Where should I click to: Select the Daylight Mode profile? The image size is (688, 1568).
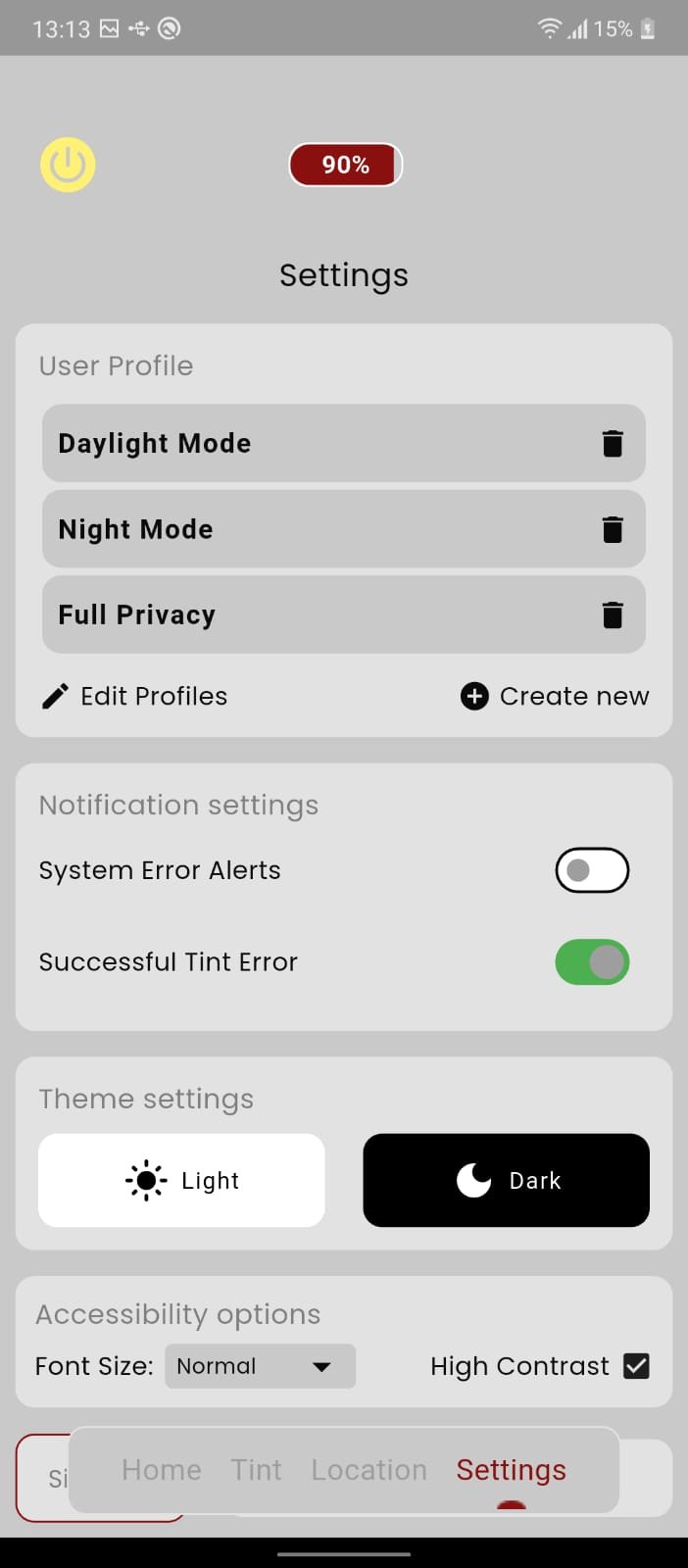pos(294,443)
